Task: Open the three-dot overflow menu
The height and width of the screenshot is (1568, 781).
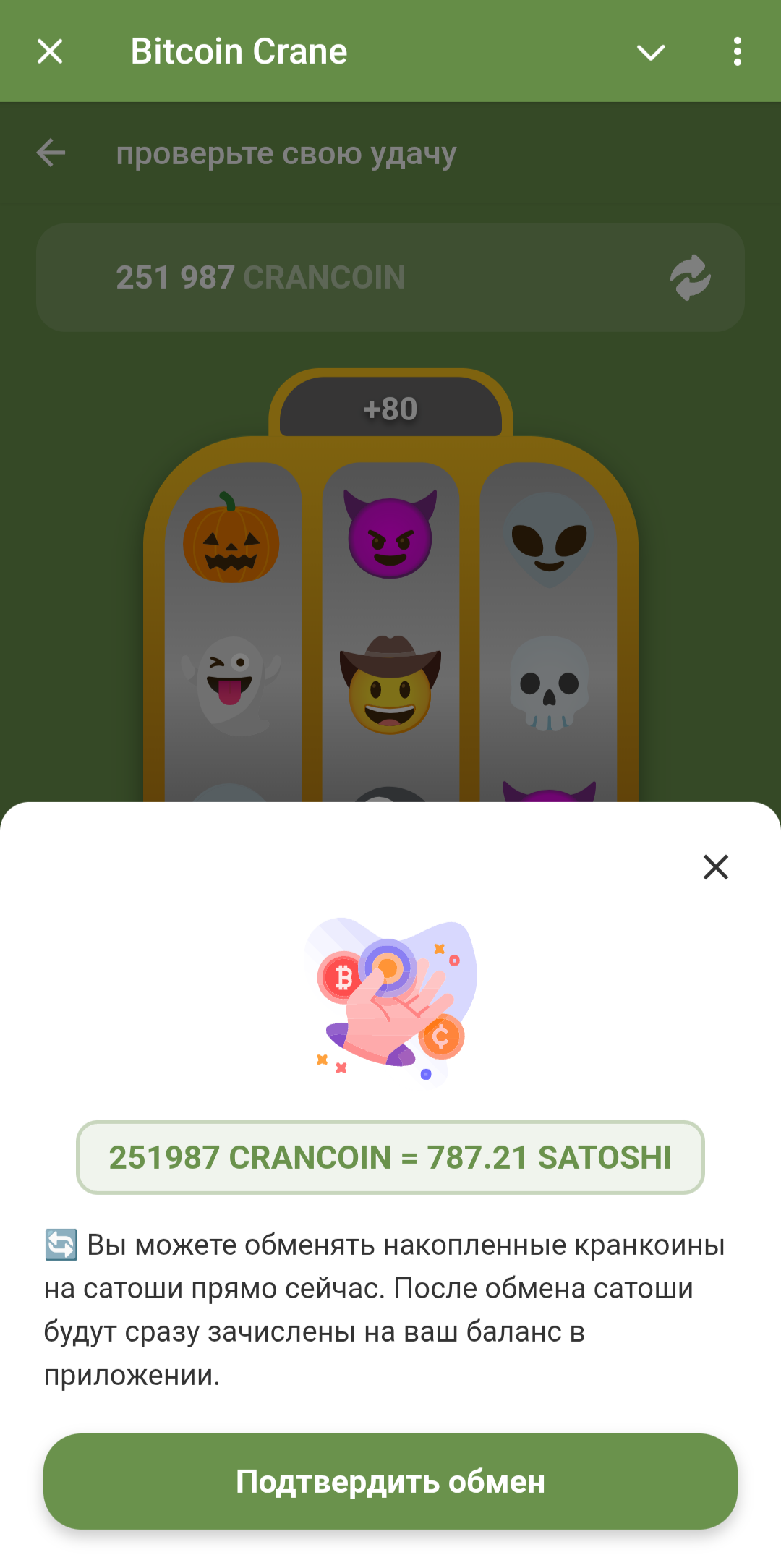Action: click(737, 51)
